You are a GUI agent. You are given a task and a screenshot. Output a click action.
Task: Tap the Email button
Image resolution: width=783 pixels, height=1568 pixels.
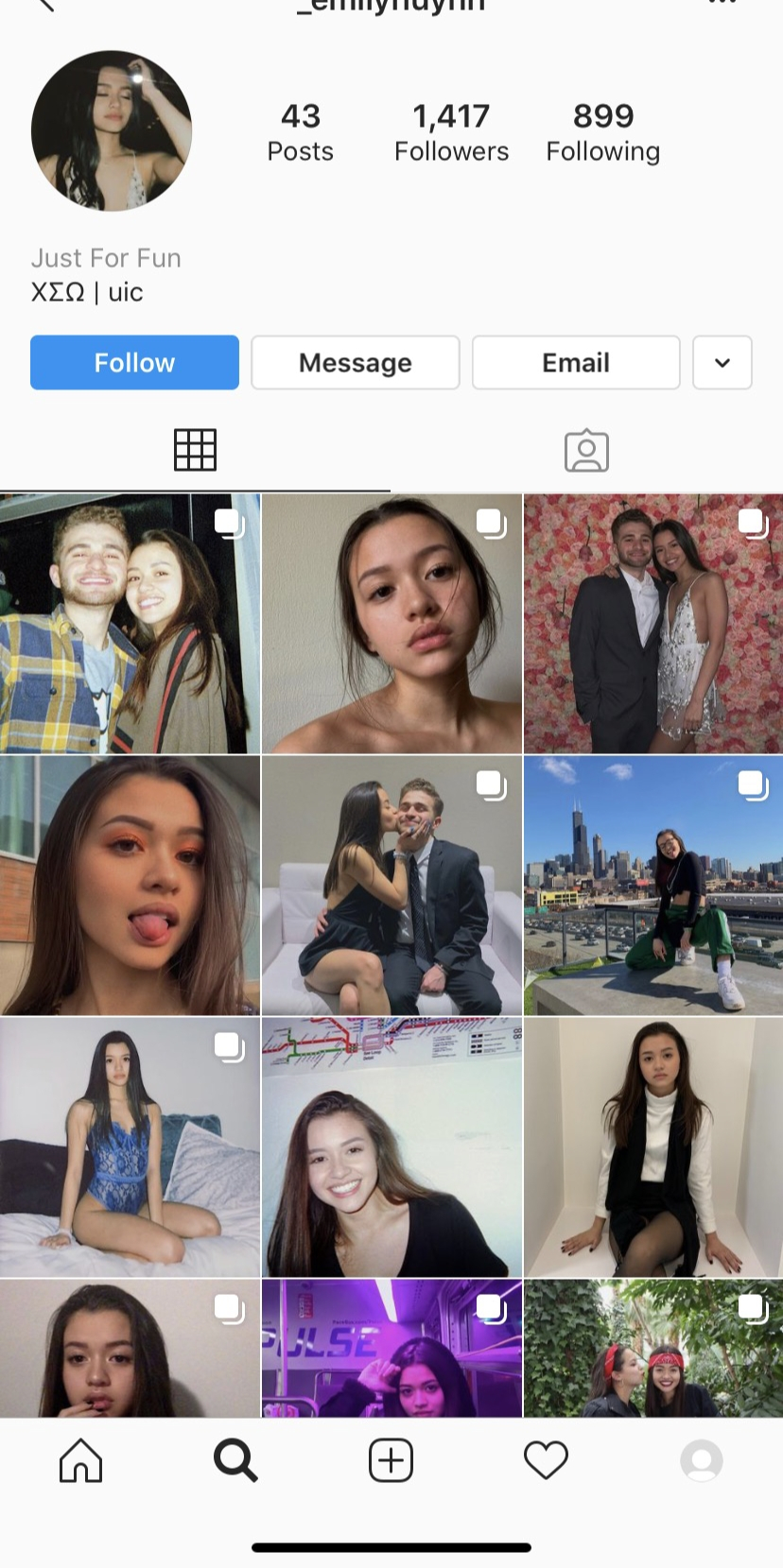(x=575, y=363)
